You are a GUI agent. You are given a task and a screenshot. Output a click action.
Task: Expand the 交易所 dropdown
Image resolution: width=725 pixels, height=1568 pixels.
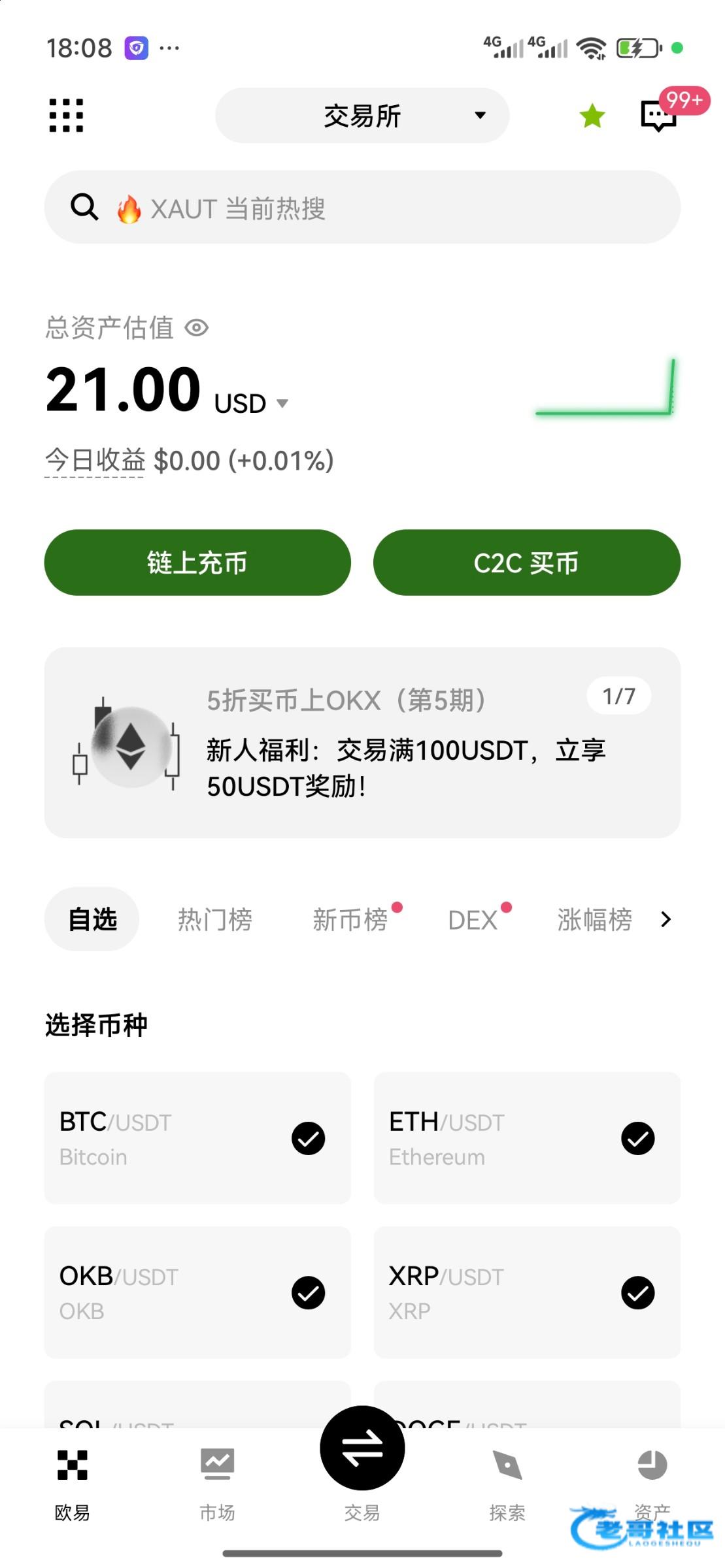[x=362, y=116]
